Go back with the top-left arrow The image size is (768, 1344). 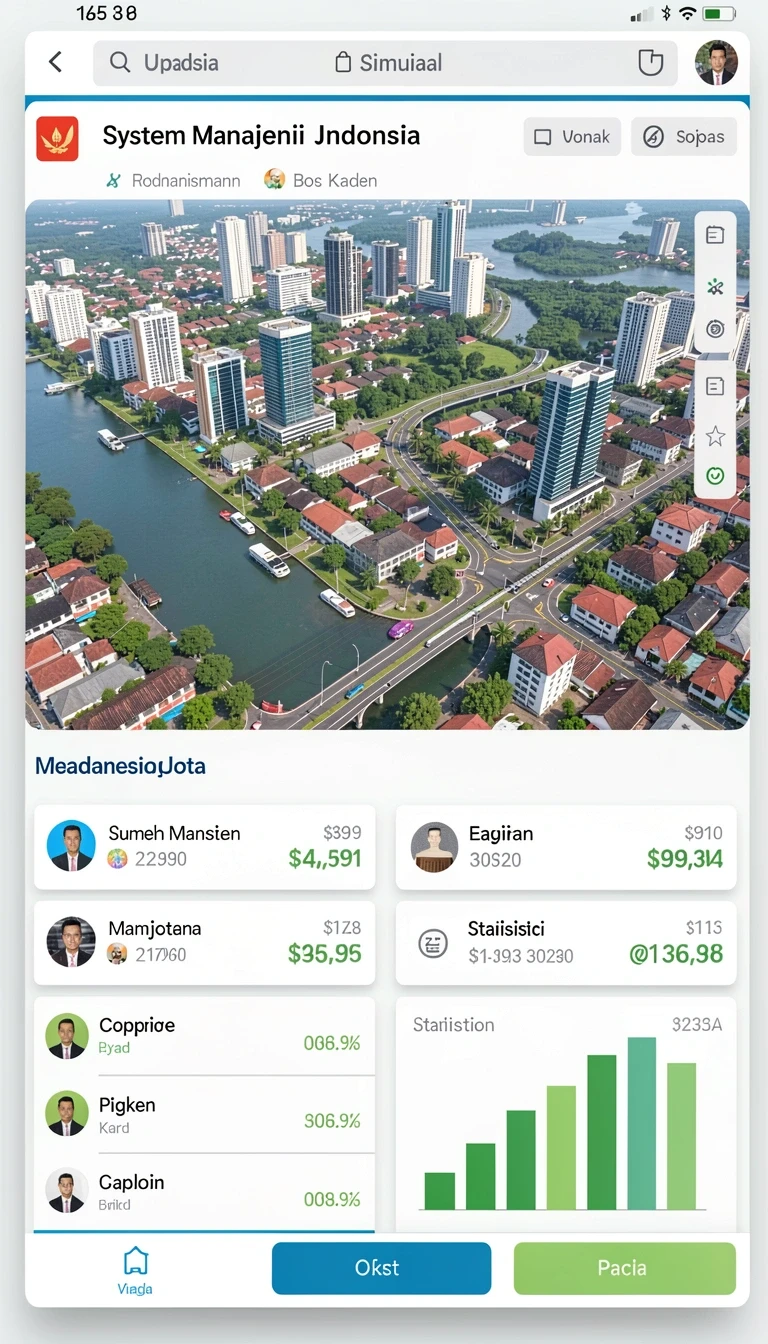pos(56,62)
